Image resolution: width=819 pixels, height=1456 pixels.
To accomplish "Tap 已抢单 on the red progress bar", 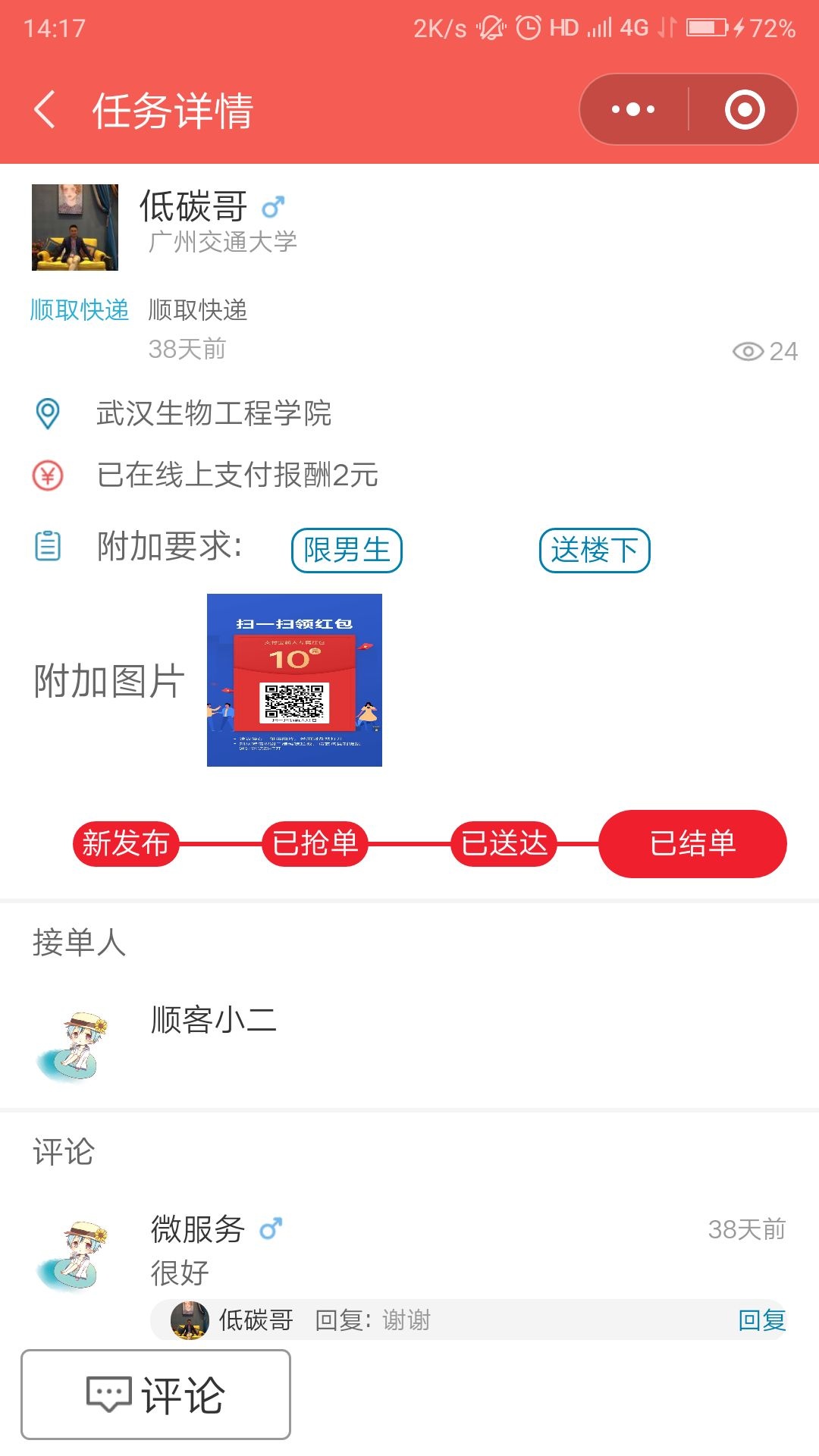I will coord(315,843).
